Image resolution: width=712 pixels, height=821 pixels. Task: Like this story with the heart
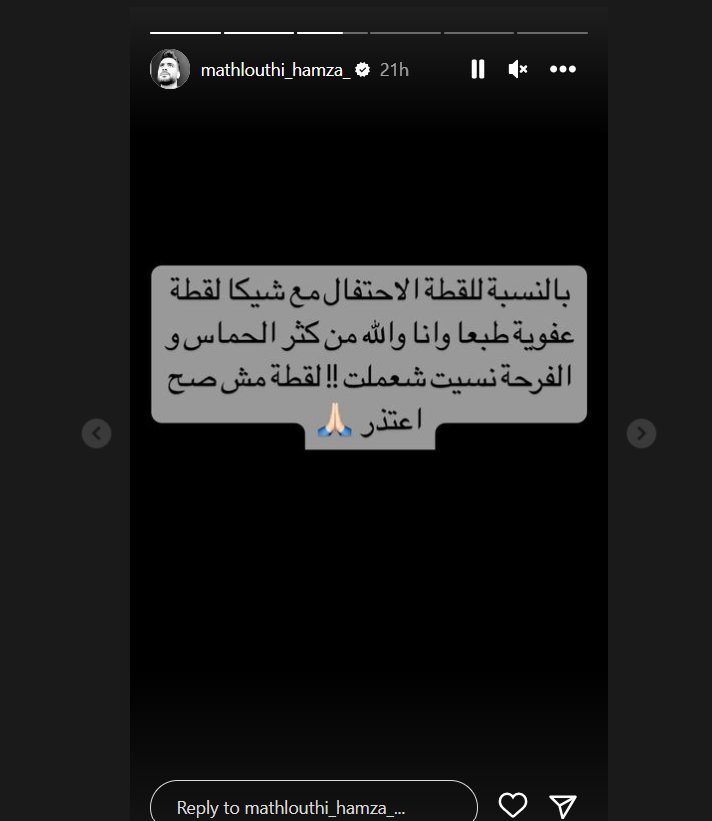pyautogui.click(x=513, y=805)
